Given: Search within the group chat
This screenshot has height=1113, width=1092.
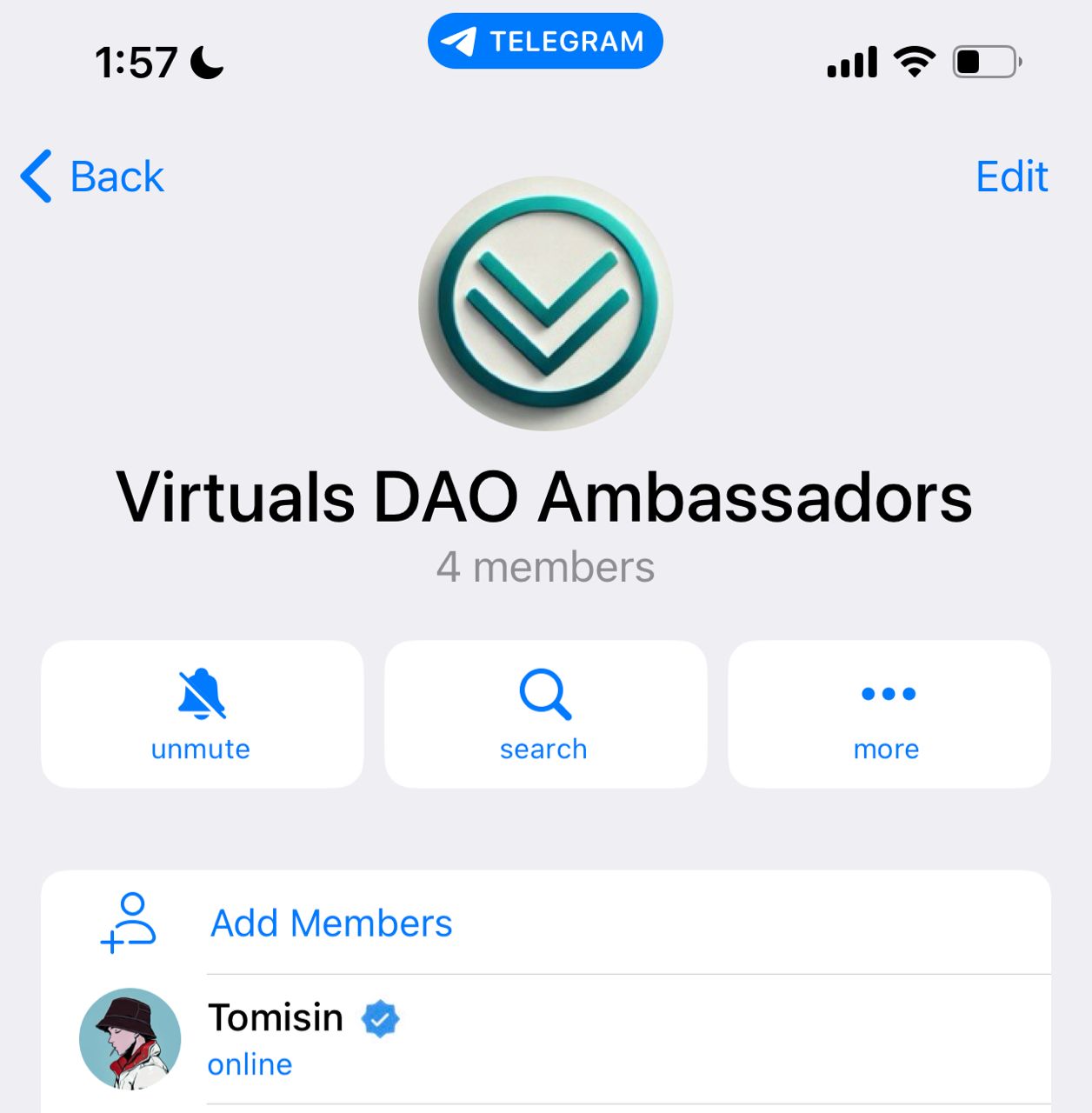Looking at the screenshot, I should click(545, 714).
